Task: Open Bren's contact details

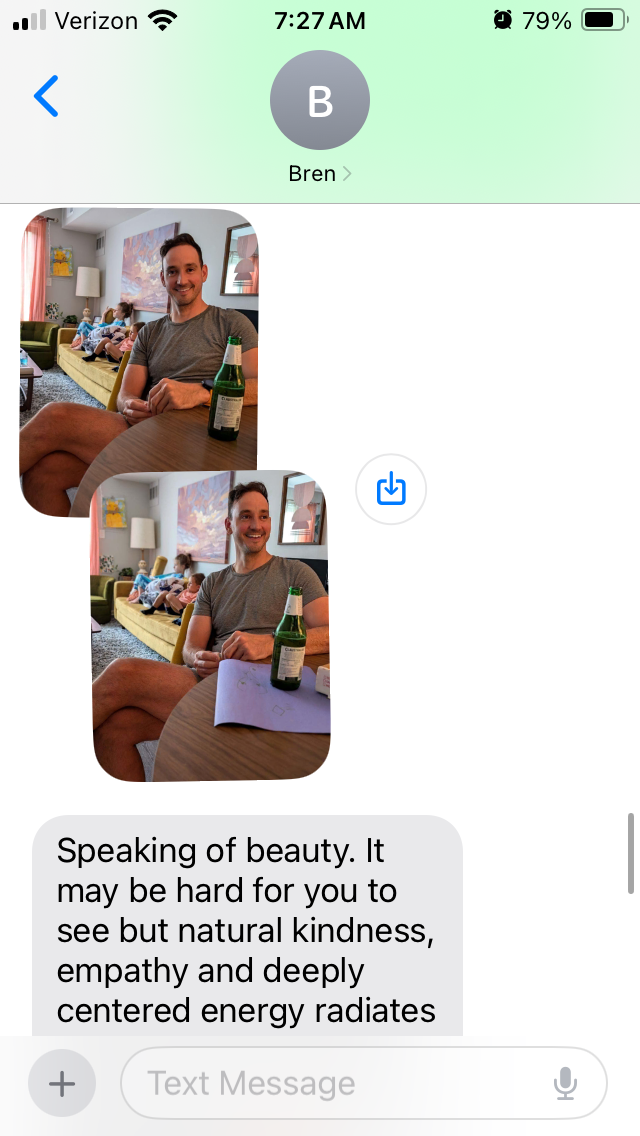Action: pyautogui.click(x=319, y=118)
